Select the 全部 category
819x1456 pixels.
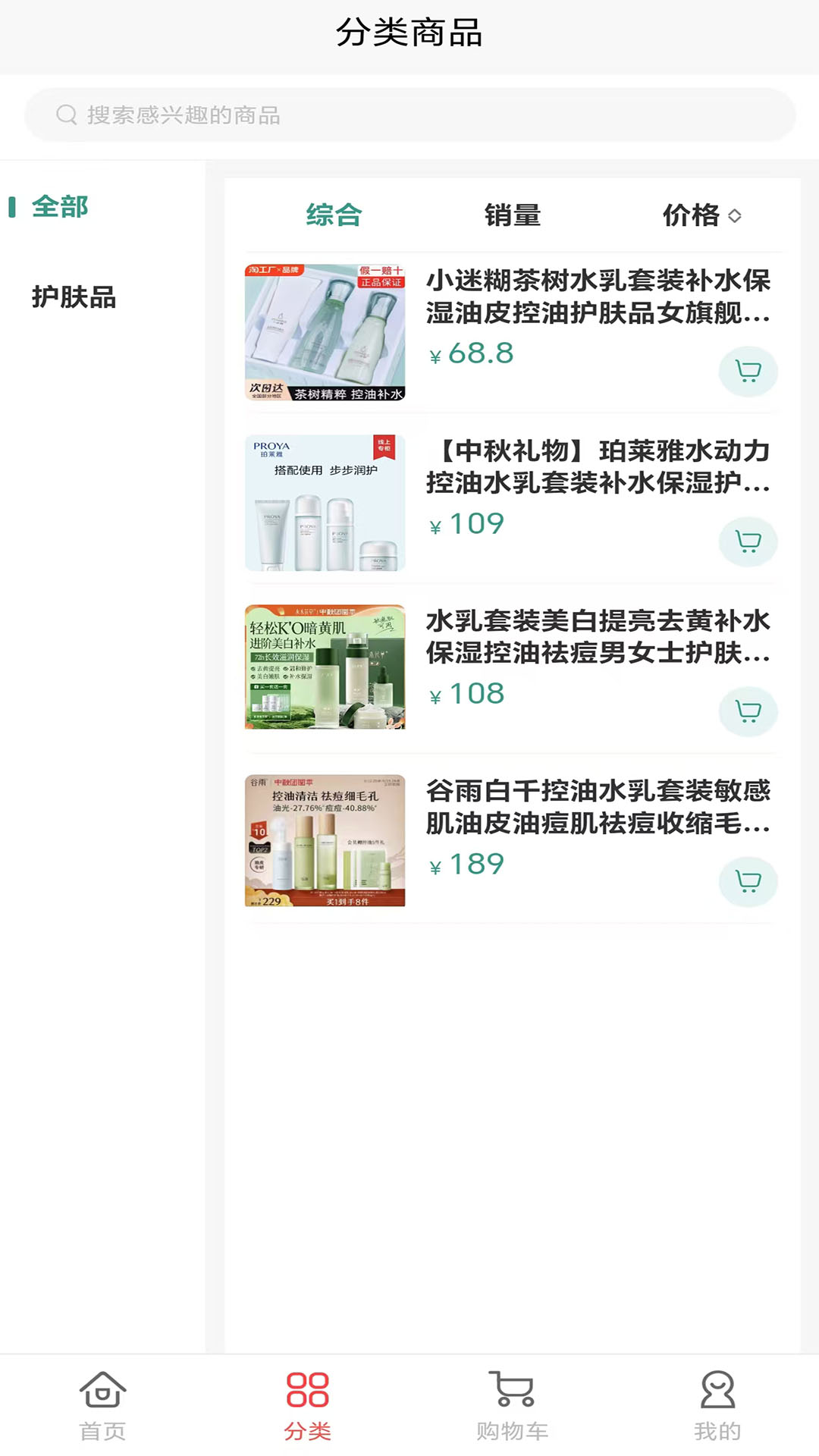(x=60, y=207)
